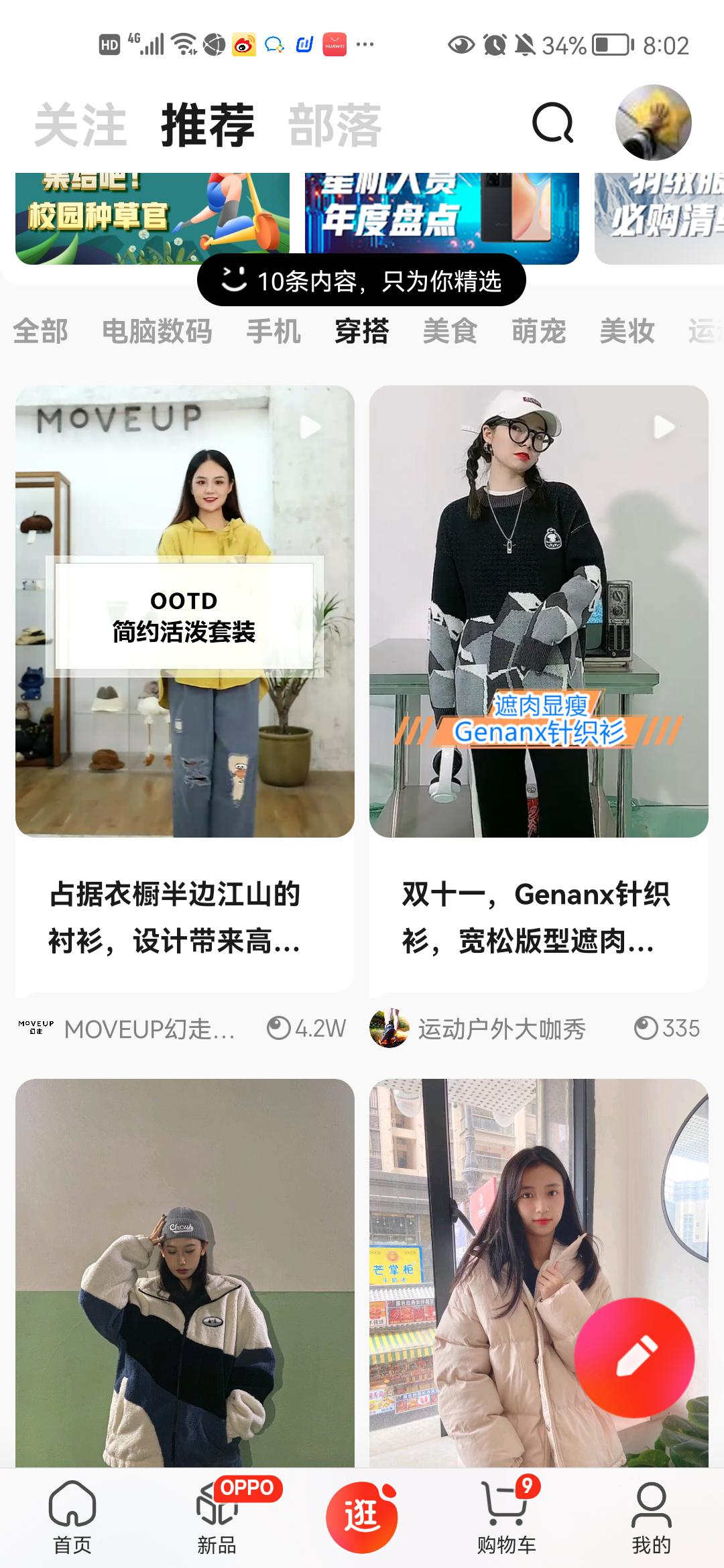Tap the profile avatar at top right

[653, 123]
